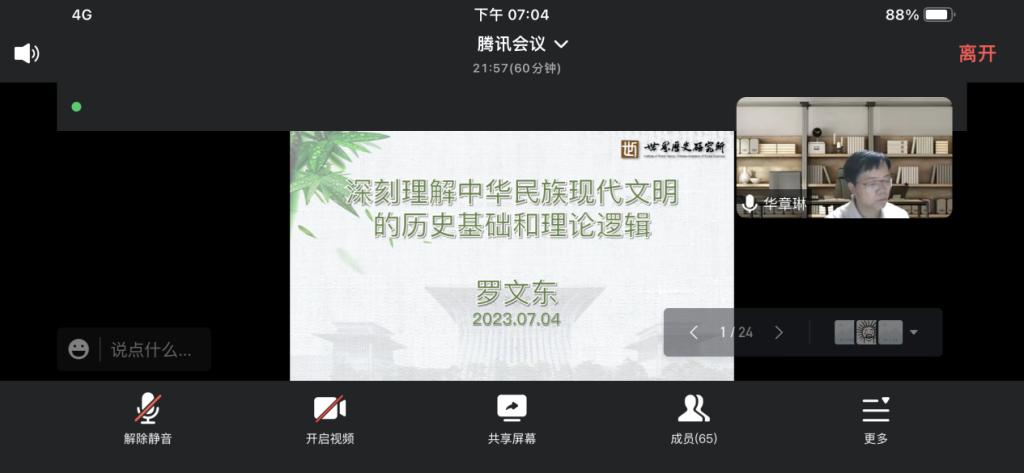Go to the previous slide page
1024x473 pixels.
[x=694, y=332]
